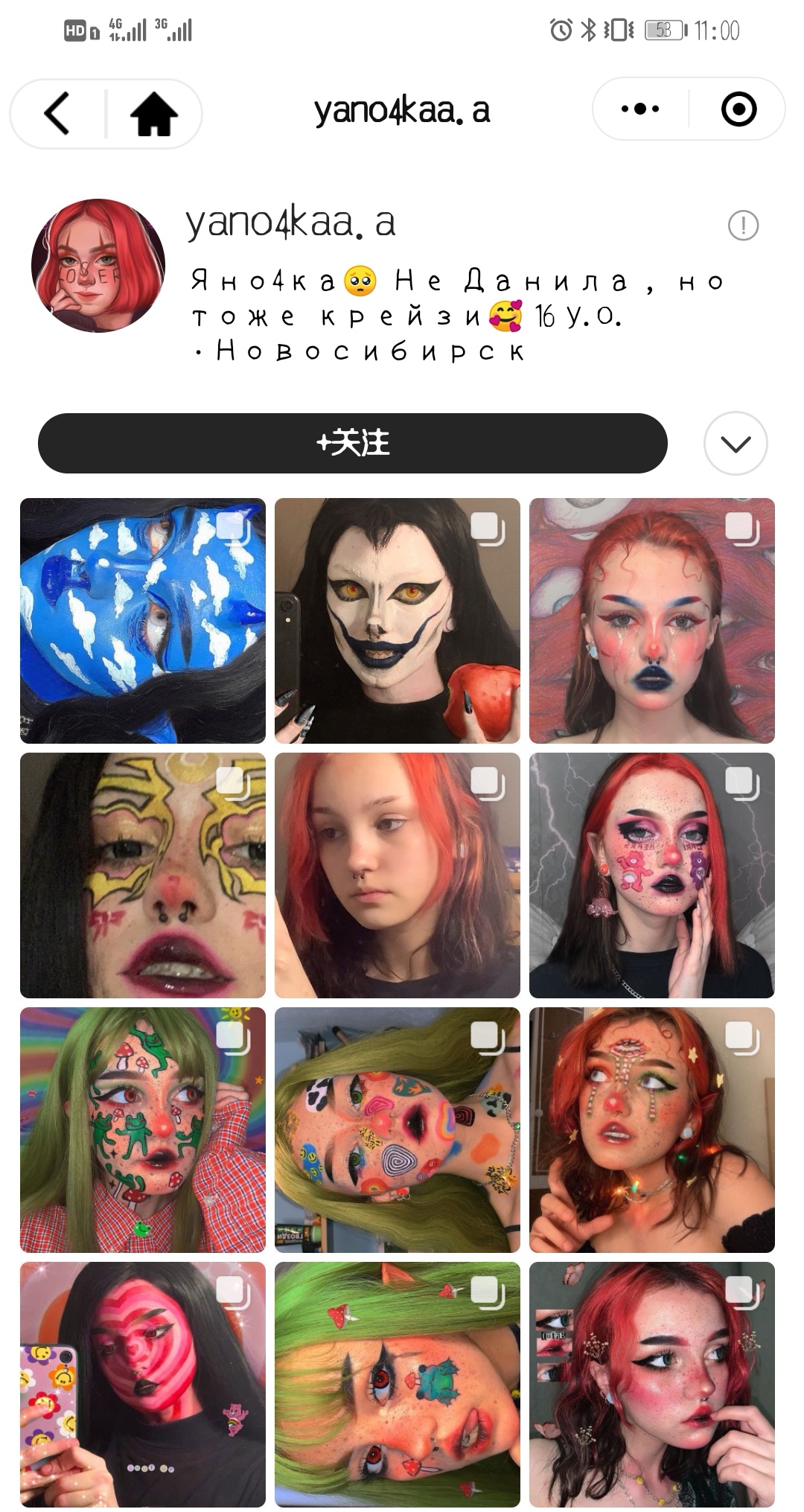Open the three-dot more options menu
Screen dimensions: 804x1512
[639, 109]
